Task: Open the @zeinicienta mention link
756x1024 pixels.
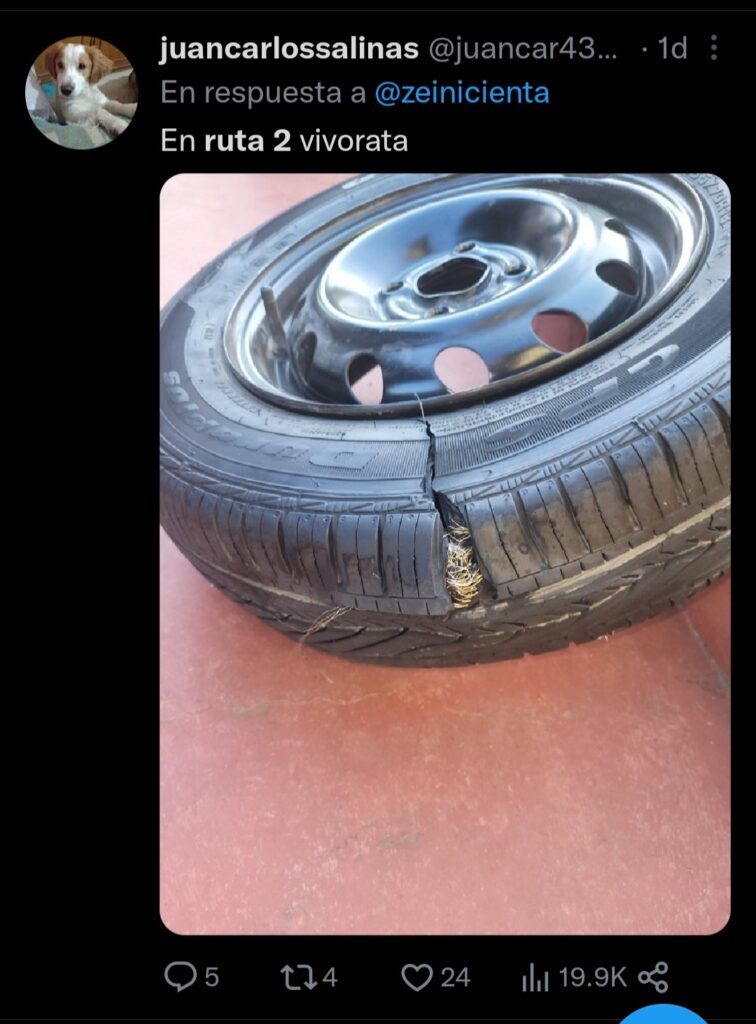Action: (x=461, y=94)
